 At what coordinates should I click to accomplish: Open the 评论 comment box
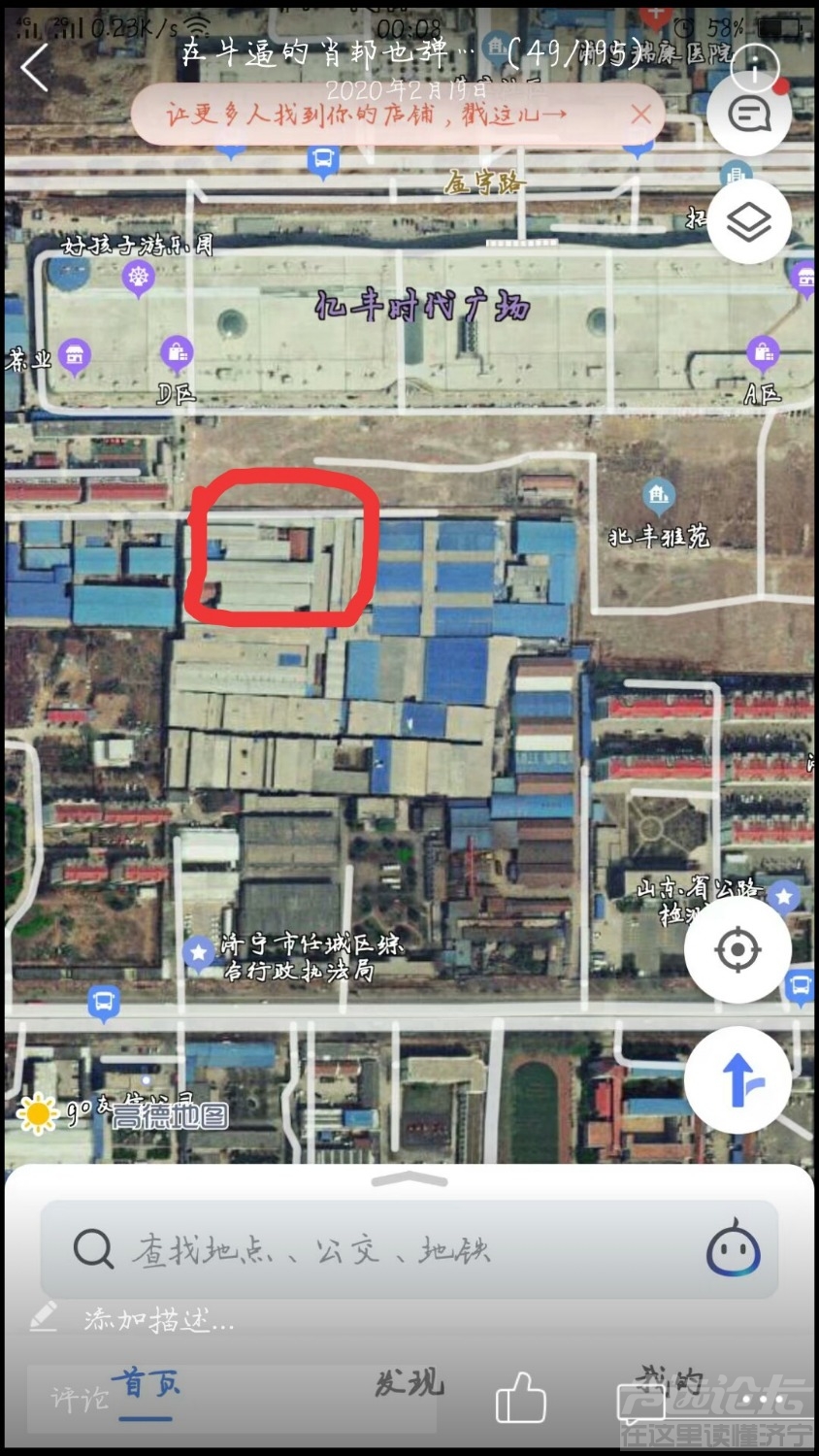tap(80, 1398)
